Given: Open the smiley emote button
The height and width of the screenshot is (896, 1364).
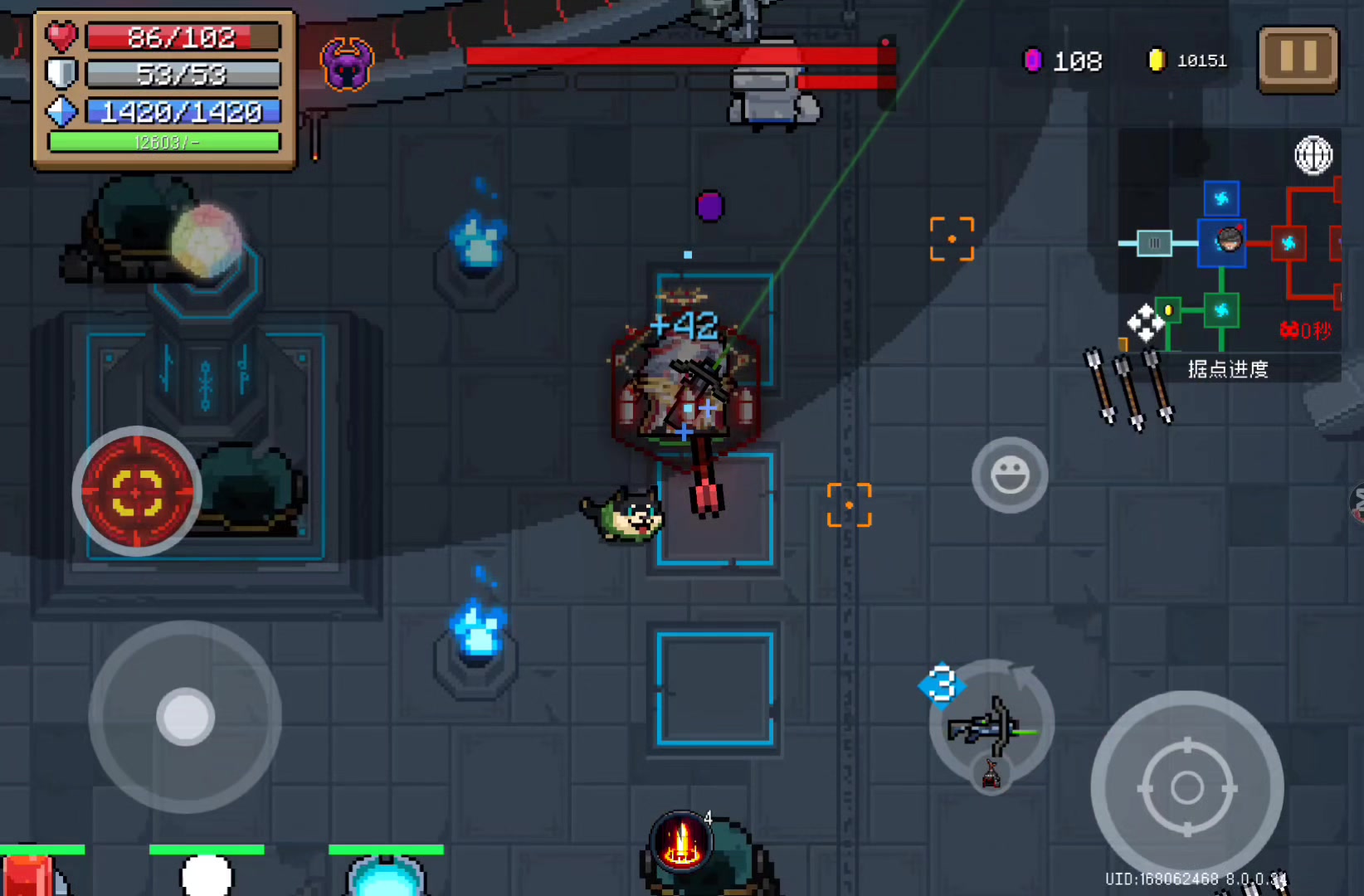Looking at the screenshot, I should pos(1010,475).
